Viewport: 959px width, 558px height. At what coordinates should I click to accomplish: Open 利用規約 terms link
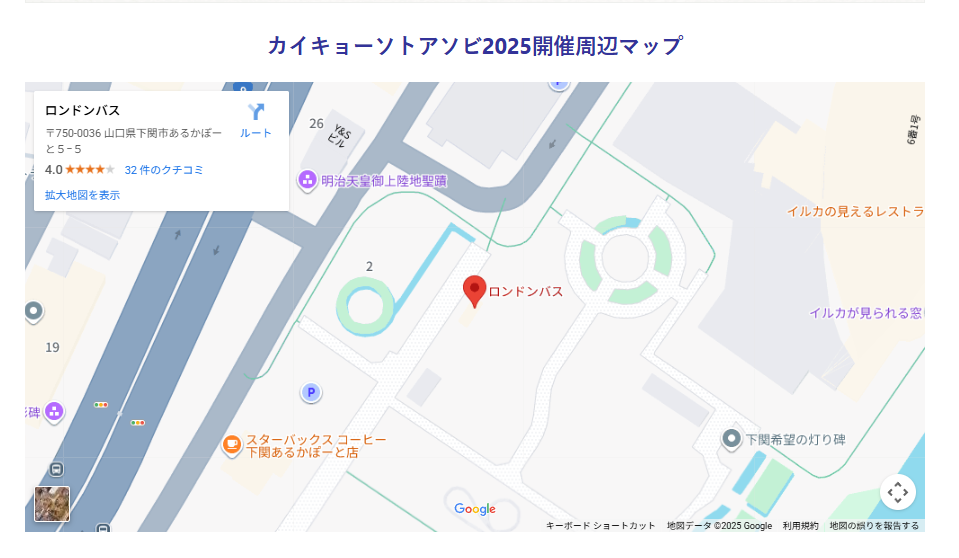[800, 526]
